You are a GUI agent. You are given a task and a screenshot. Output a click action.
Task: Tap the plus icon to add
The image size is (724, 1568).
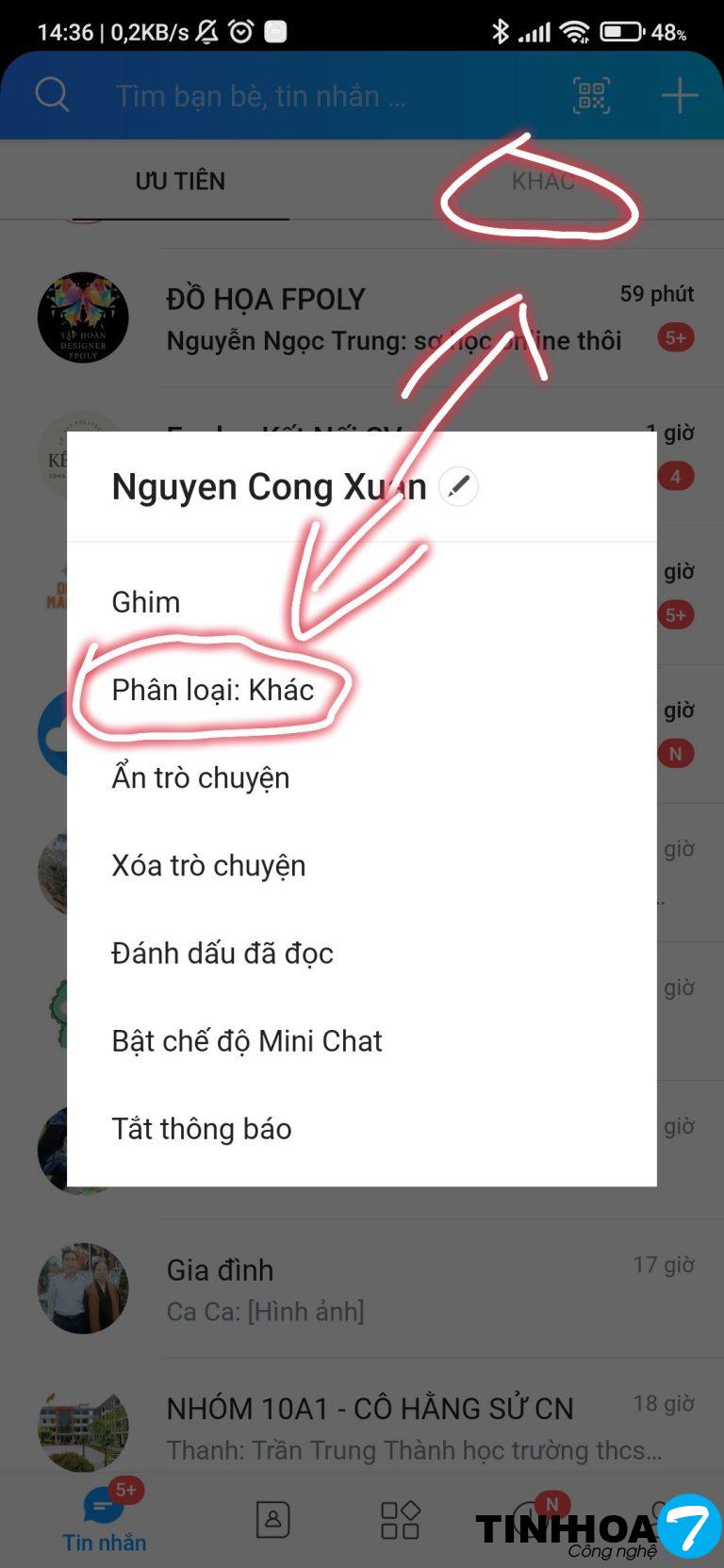coord(680,96)
